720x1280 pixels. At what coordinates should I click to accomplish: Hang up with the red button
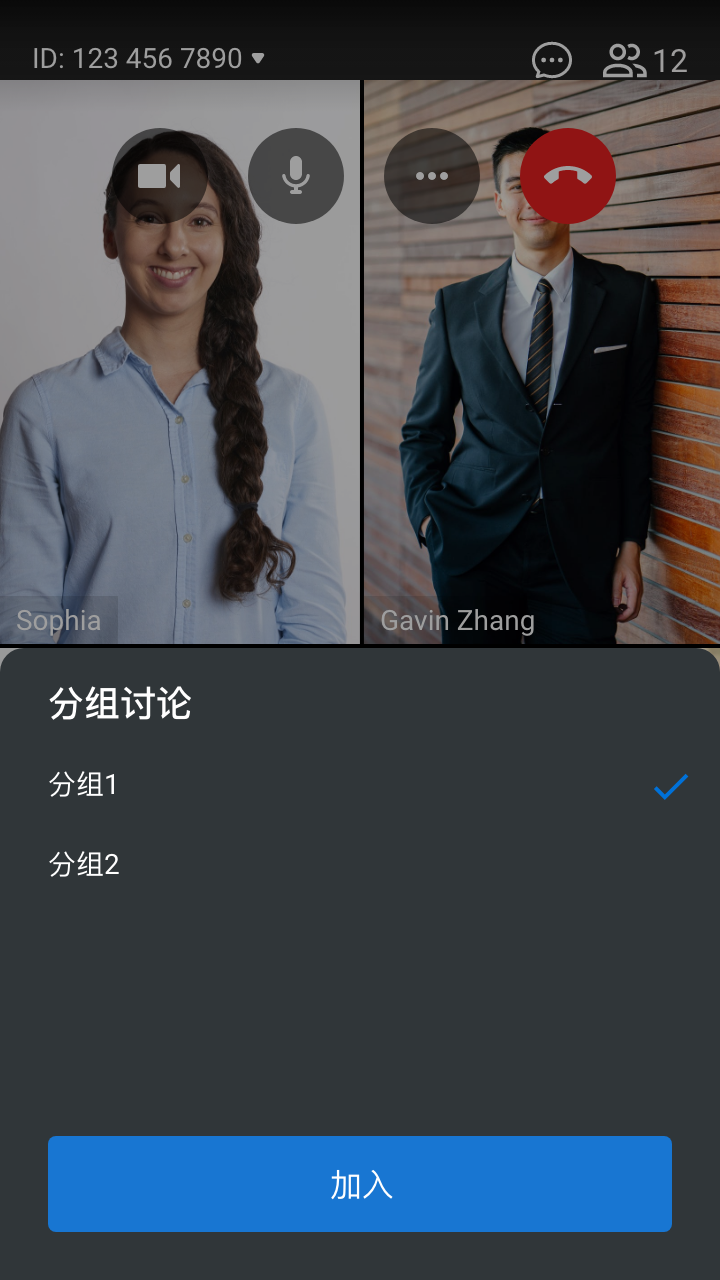[568, 176]
